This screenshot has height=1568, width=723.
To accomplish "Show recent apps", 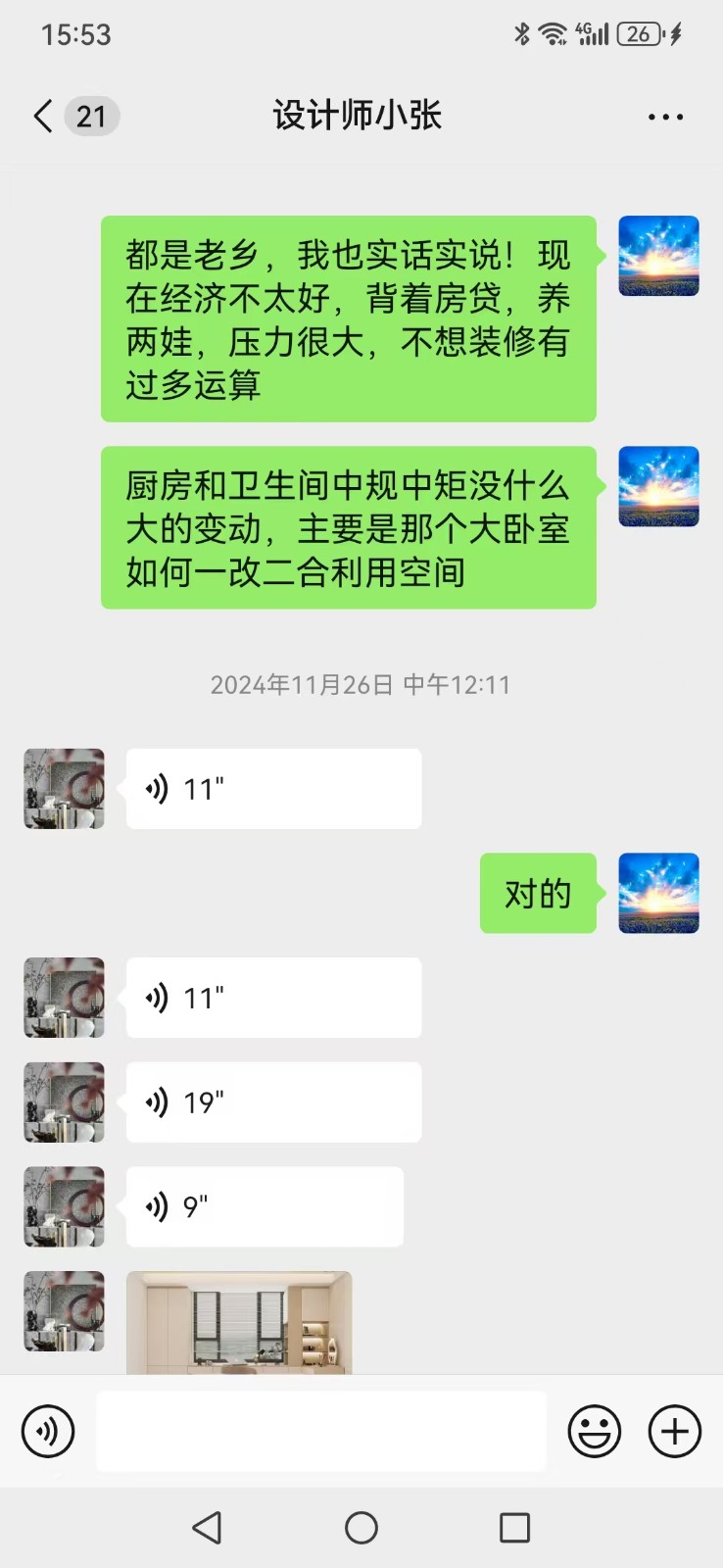I will [514, 1528].
